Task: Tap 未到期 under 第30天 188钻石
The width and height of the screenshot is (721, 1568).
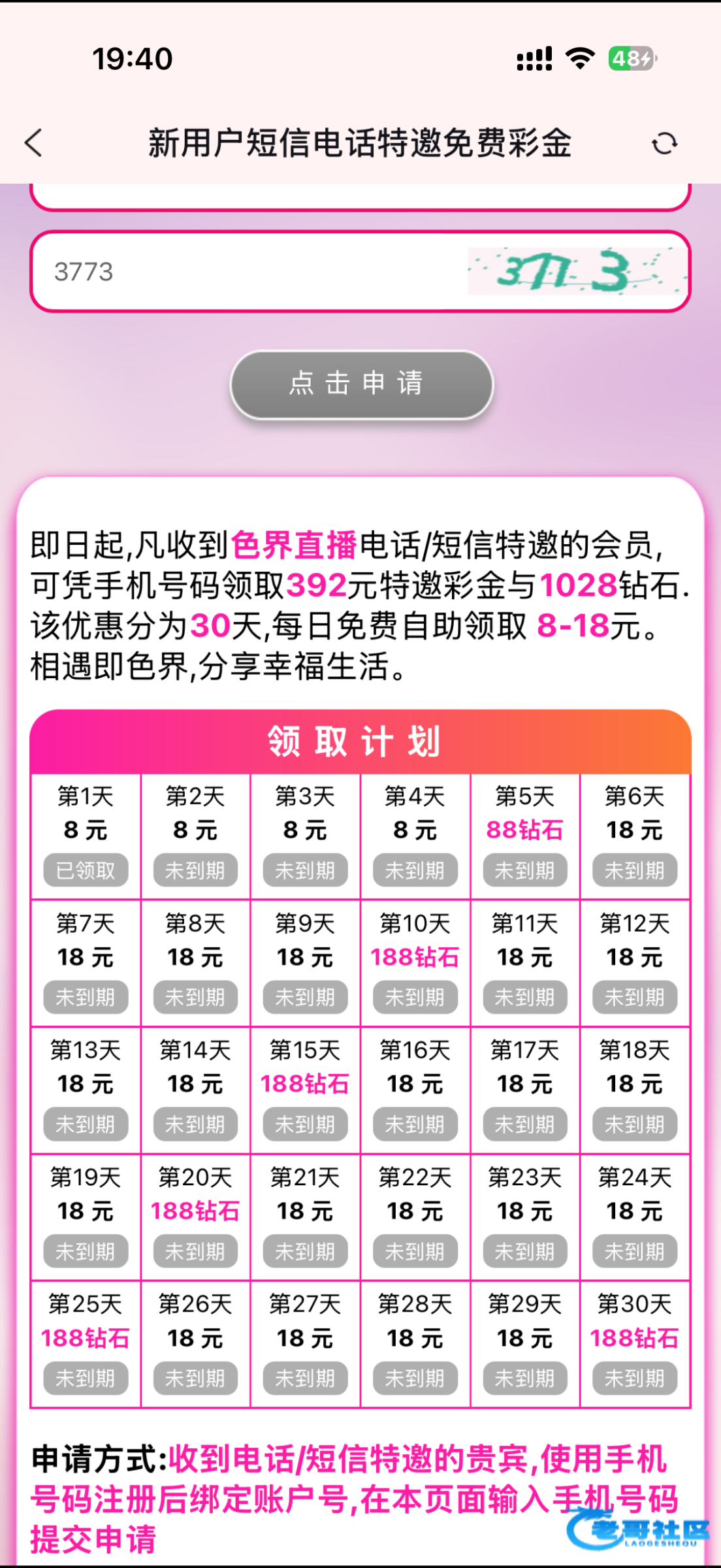Action: (x=634, y=1379)
